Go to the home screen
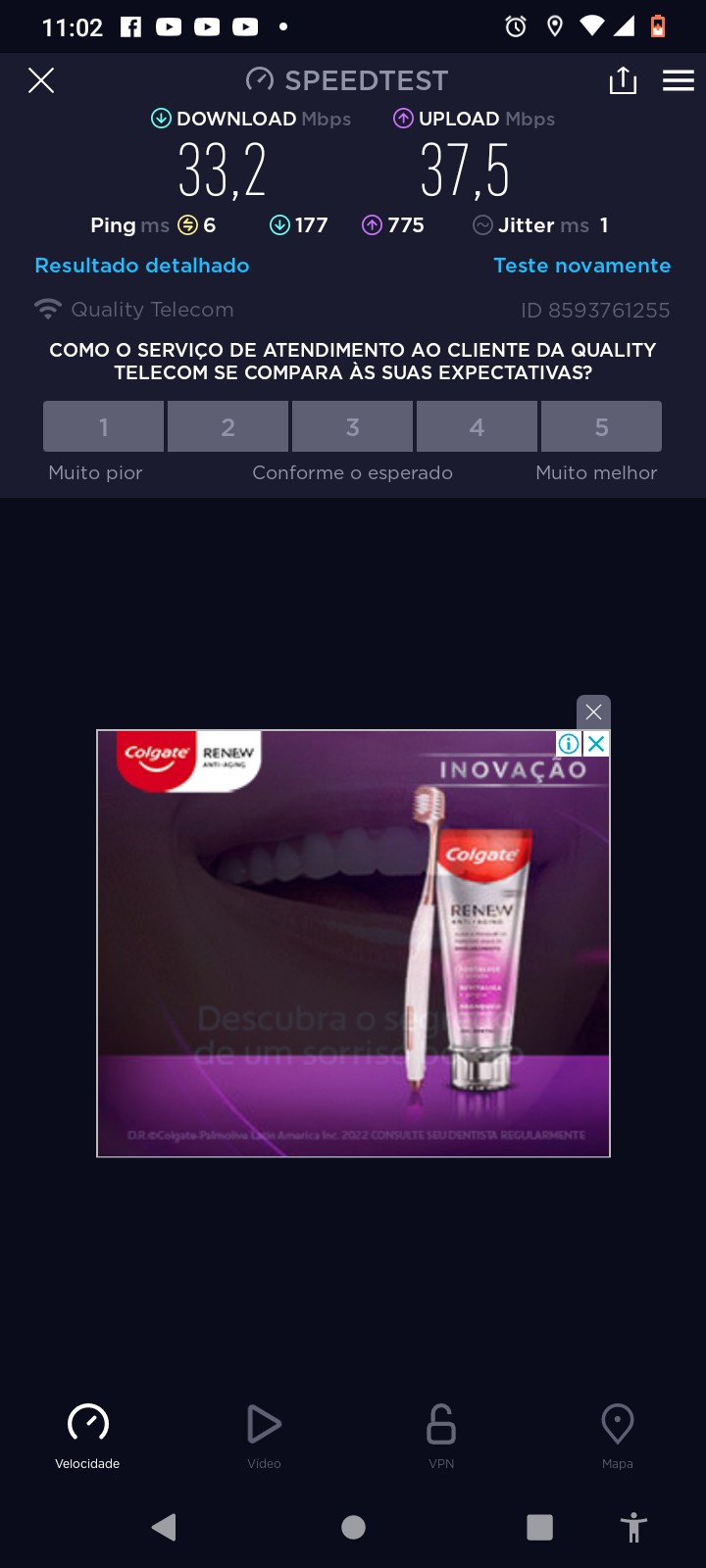Image resolution: width=706 pixels, height=1568 pixels. click(353, 1527)
